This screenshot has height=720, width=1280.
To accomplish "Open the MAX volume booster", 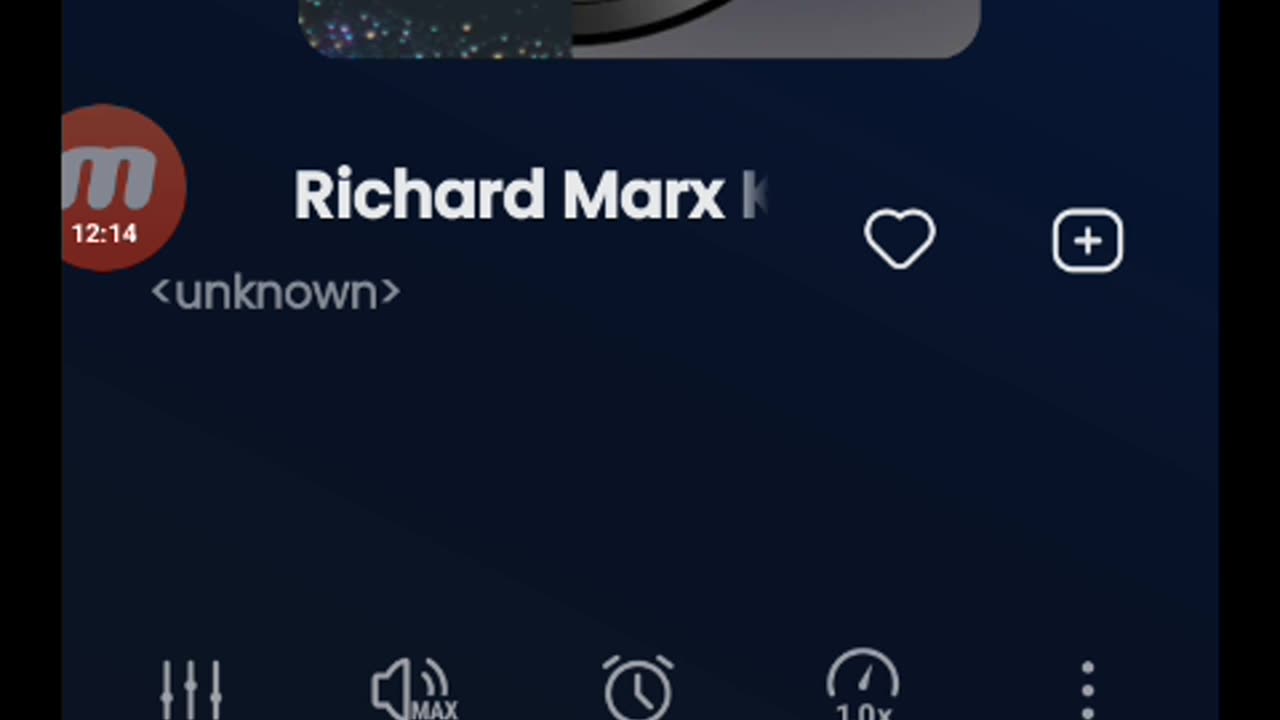I will 413,689.
